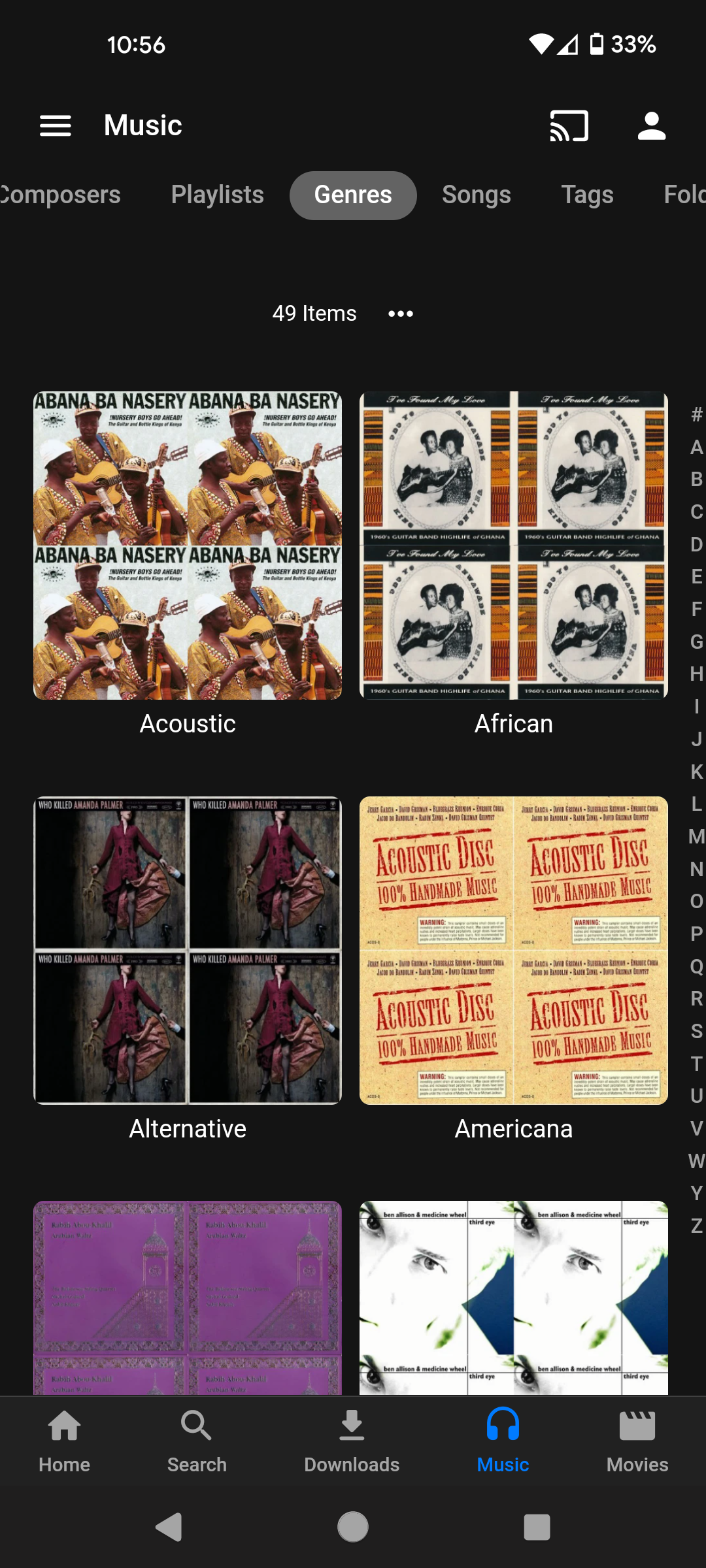The width and height of the screenshot is (706, 1568).
Task: Switch to the Movies tab
Action: pyautogui.click(x=637, y=1441)
